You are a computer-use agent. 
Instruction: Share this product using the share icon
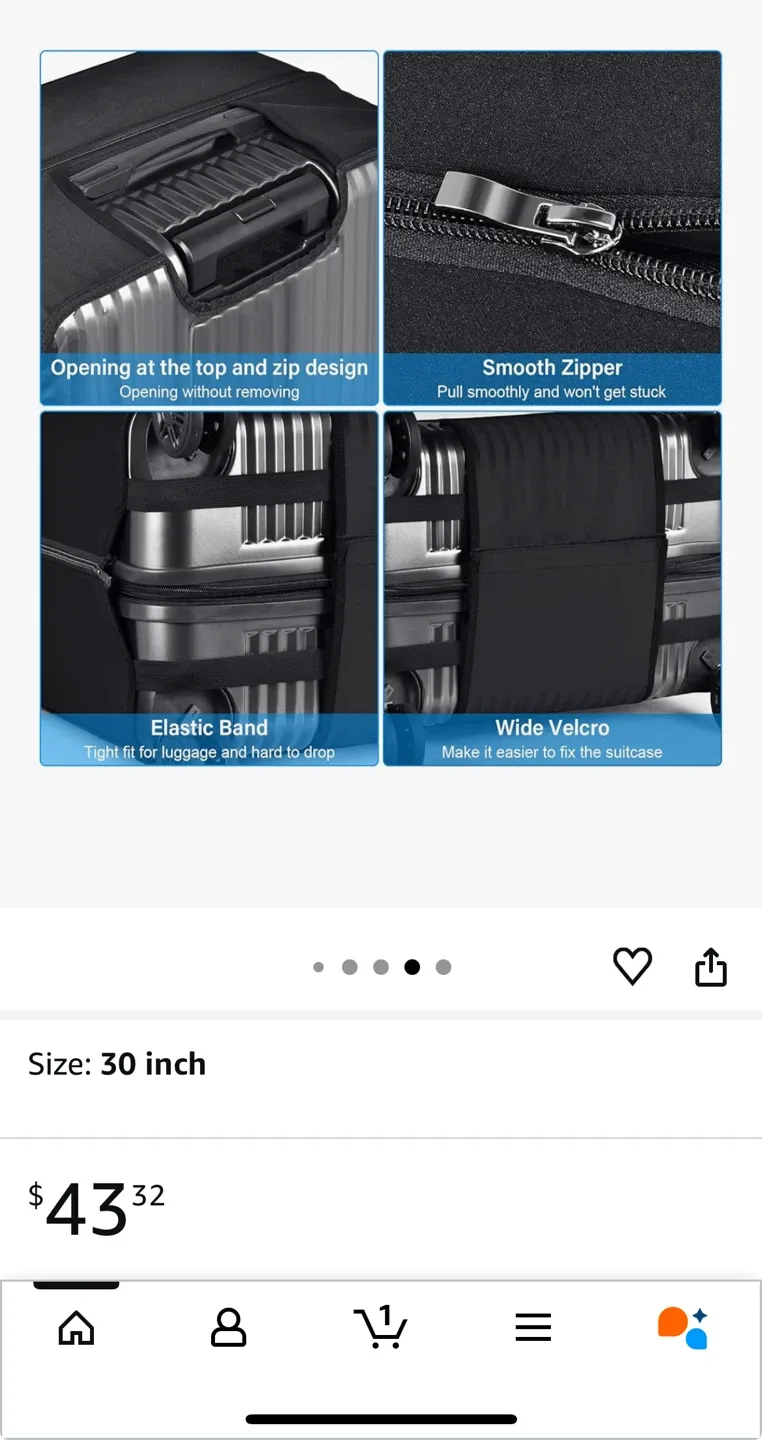(710, 966)
